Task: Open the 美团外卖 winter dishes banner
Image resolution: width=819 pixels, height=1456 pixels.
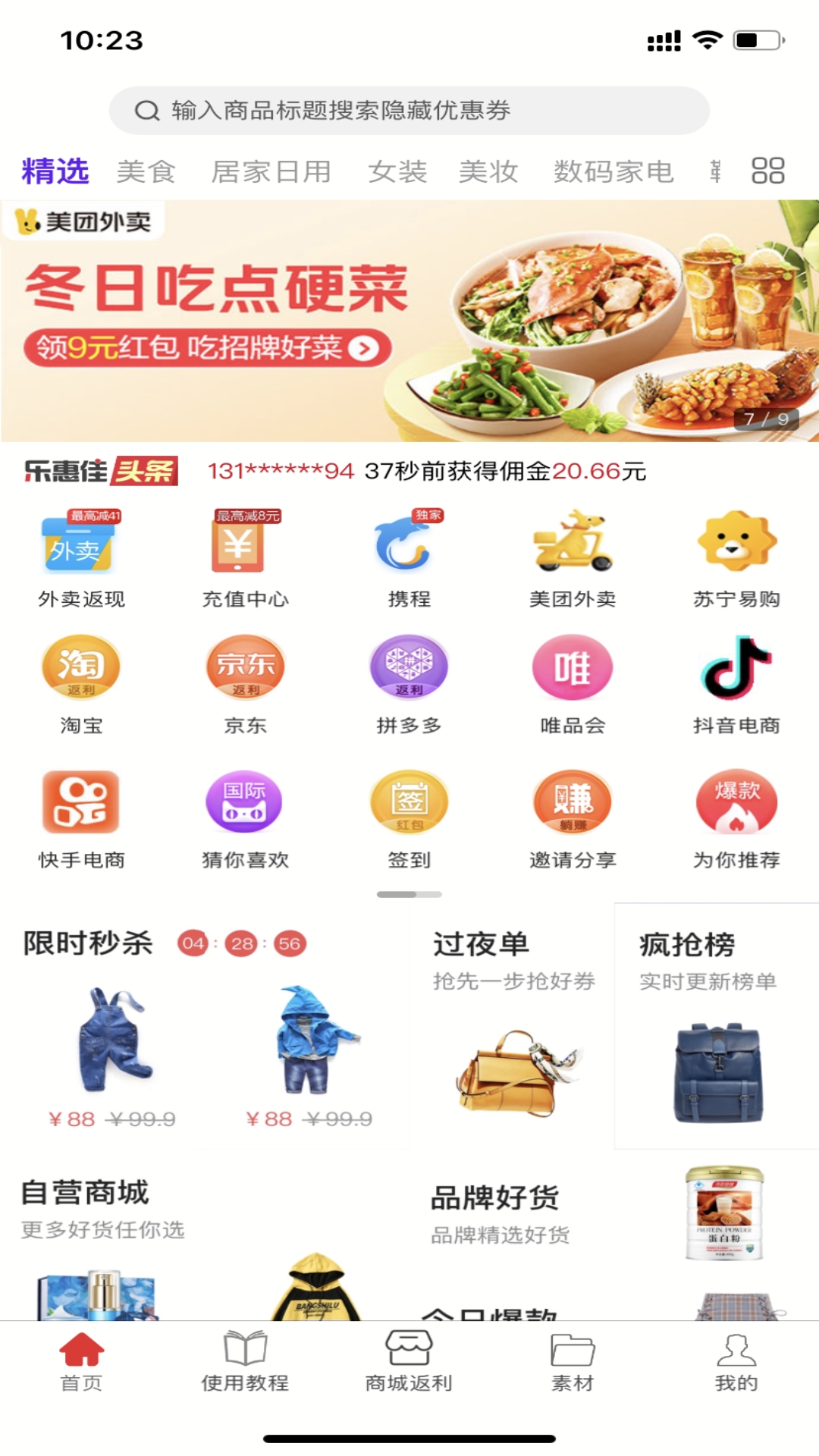Action: click(409, 321)
